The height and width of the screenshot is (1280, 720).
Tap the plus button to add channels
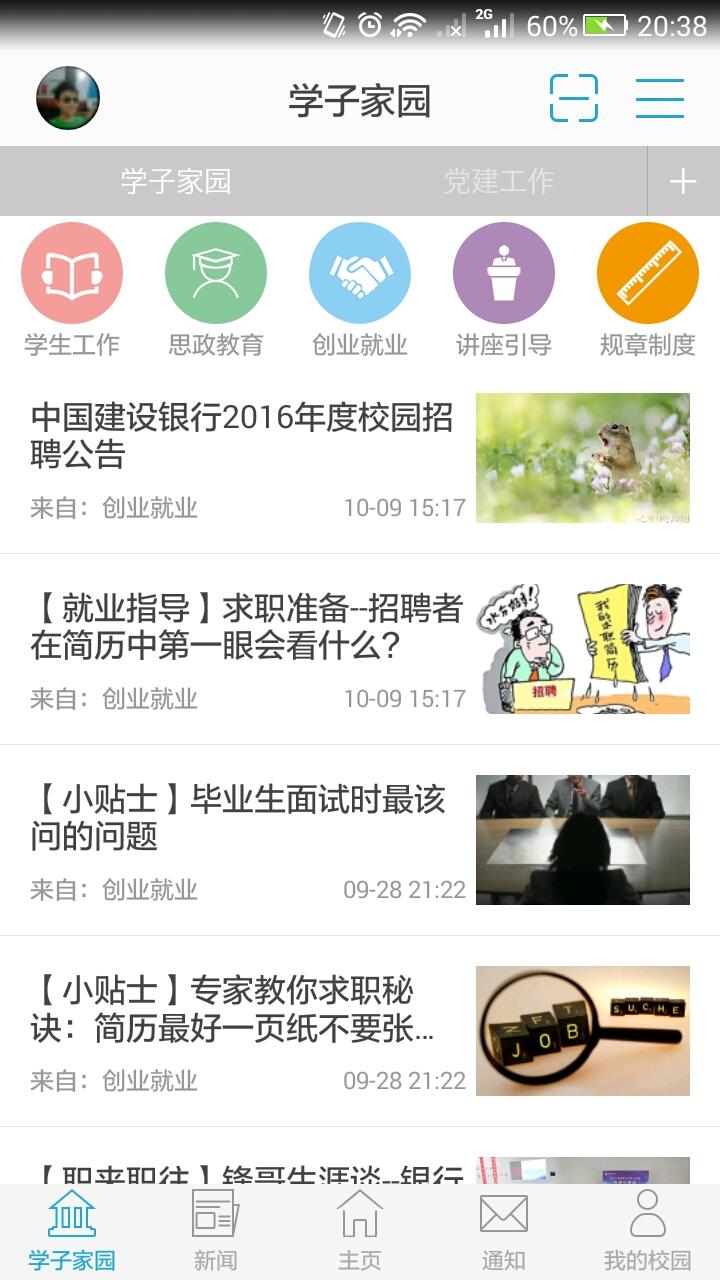[x=683, y=181]
